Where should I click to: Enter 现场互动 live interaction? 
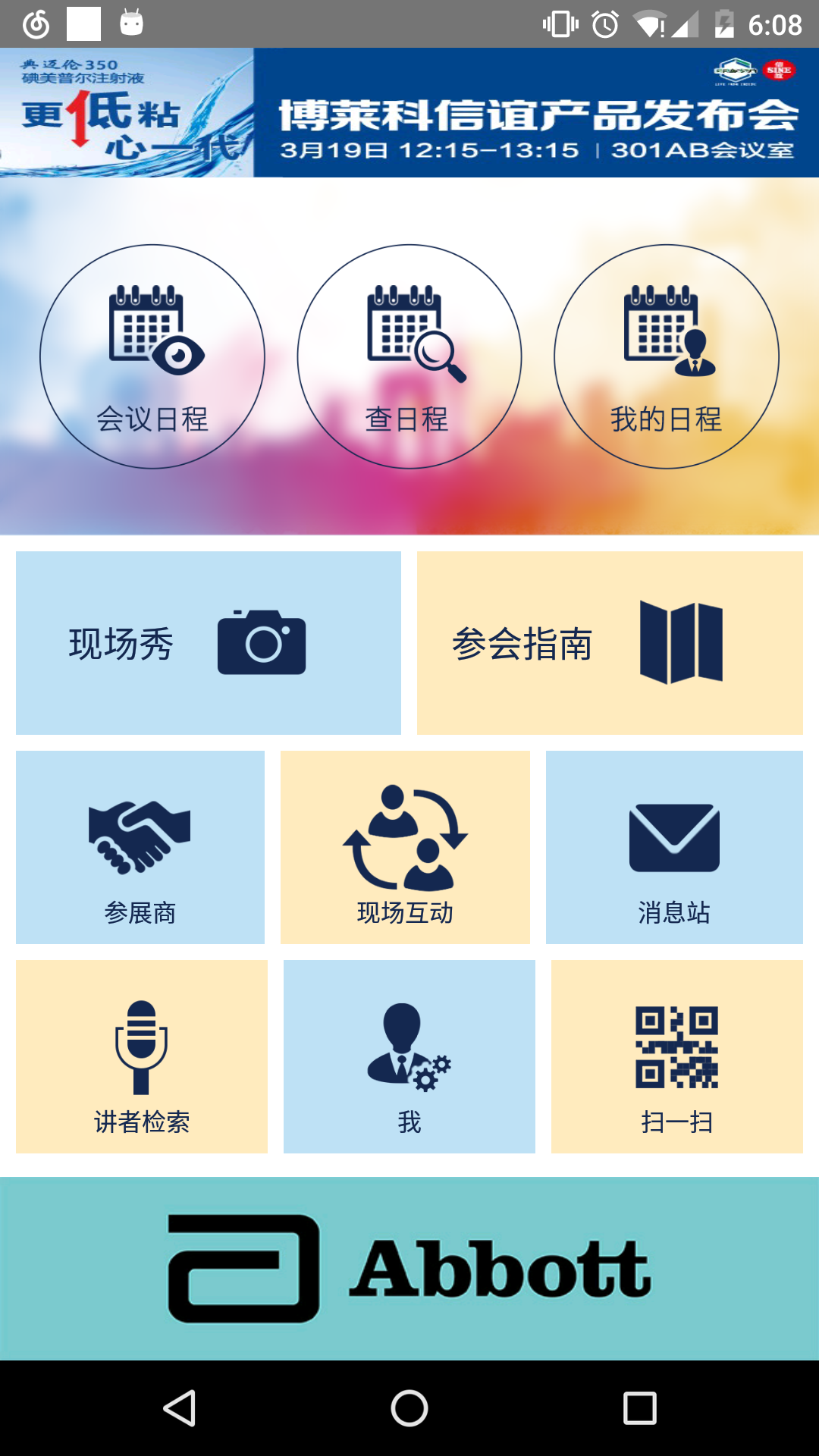tap(405, 848)
